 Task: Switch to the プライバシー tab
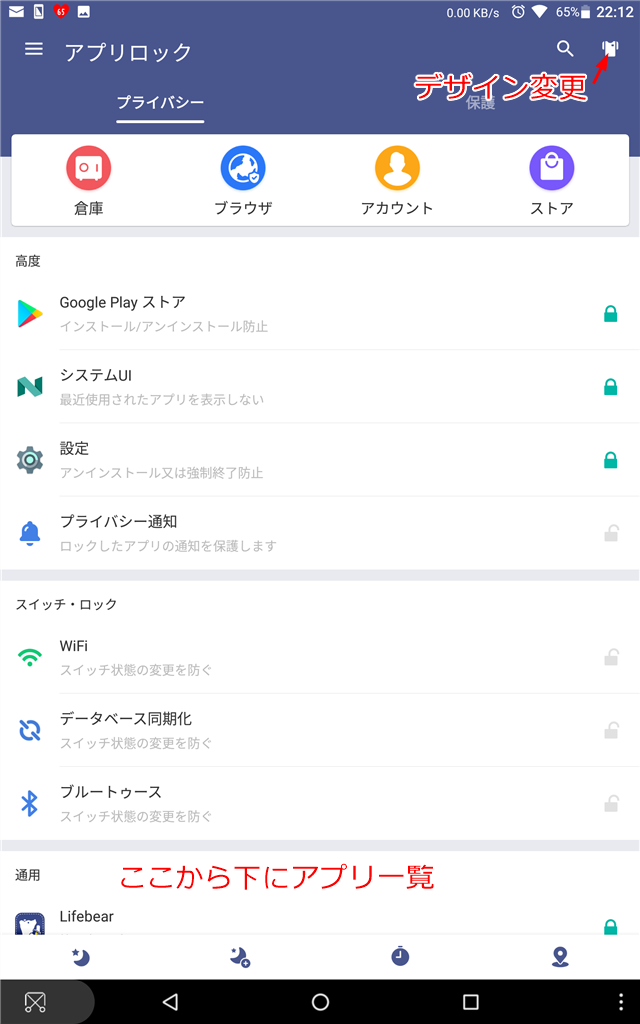pyautogui.click(x=160, y=102)
